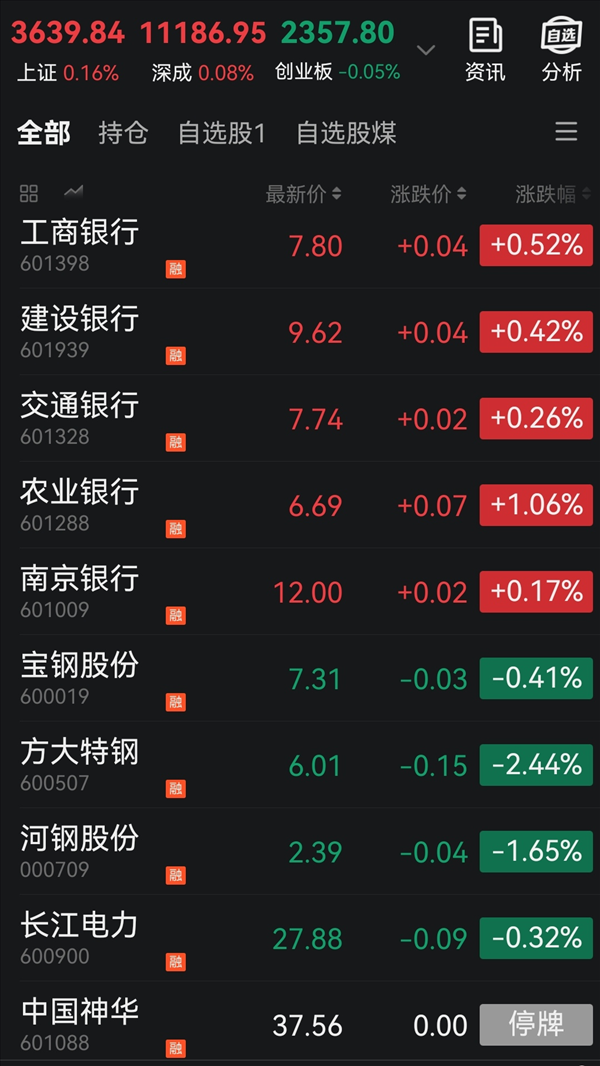
Task: Select the 自选股煤 tab
Action: (x=347, y=133)
